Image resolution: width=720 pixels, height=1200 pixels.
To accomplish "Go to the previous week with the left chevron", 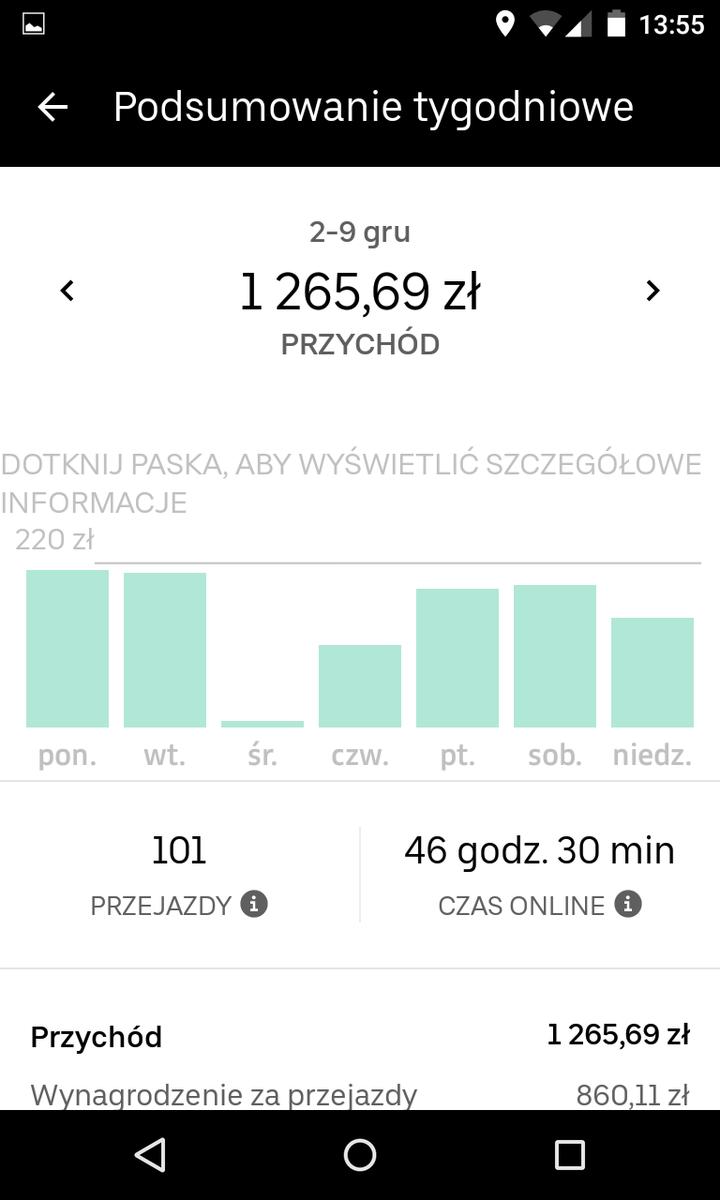I will click(x=66, y=290).
